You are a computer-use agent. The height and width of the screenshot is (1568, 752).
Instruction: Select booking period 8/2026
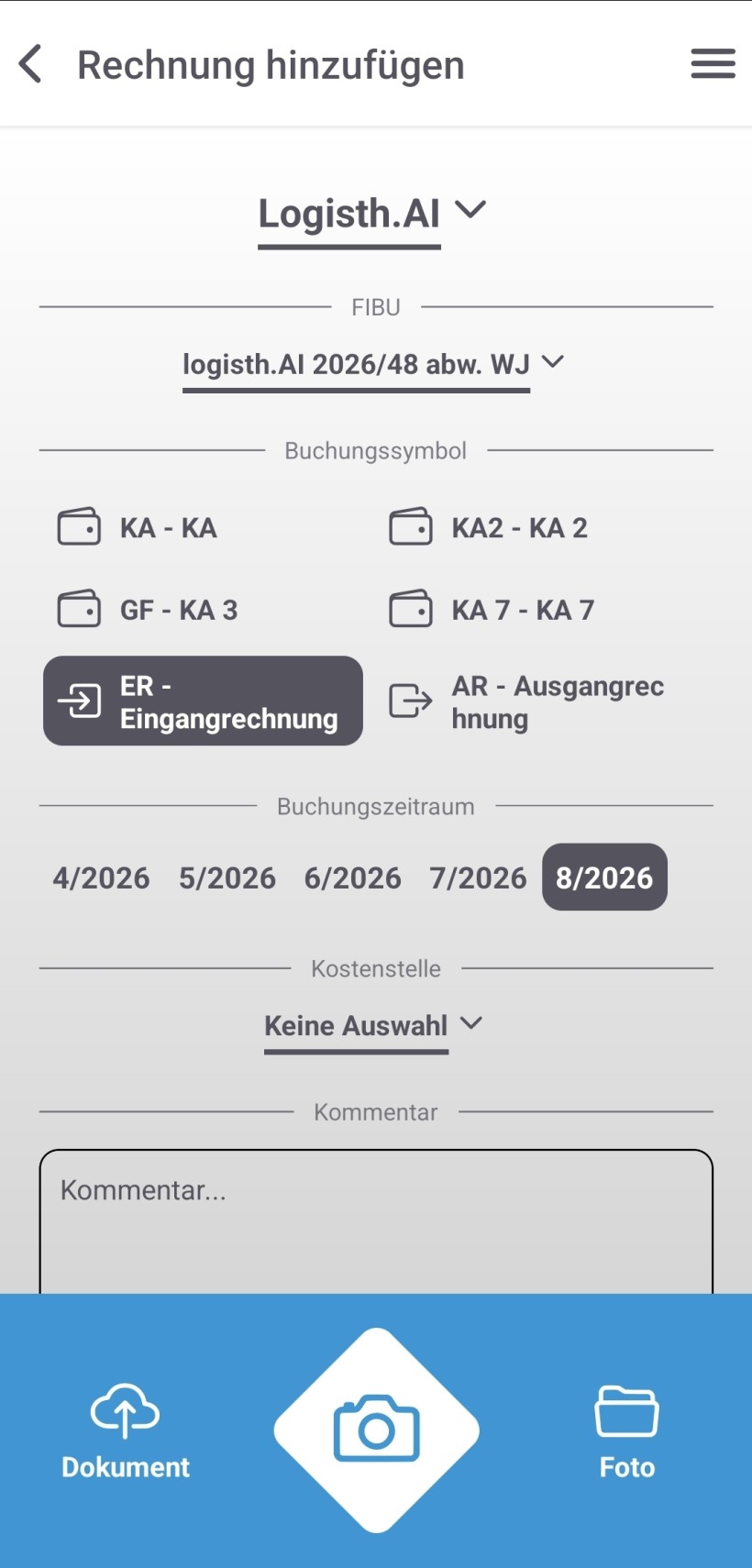pyautogui.click(x=604, y=878)
